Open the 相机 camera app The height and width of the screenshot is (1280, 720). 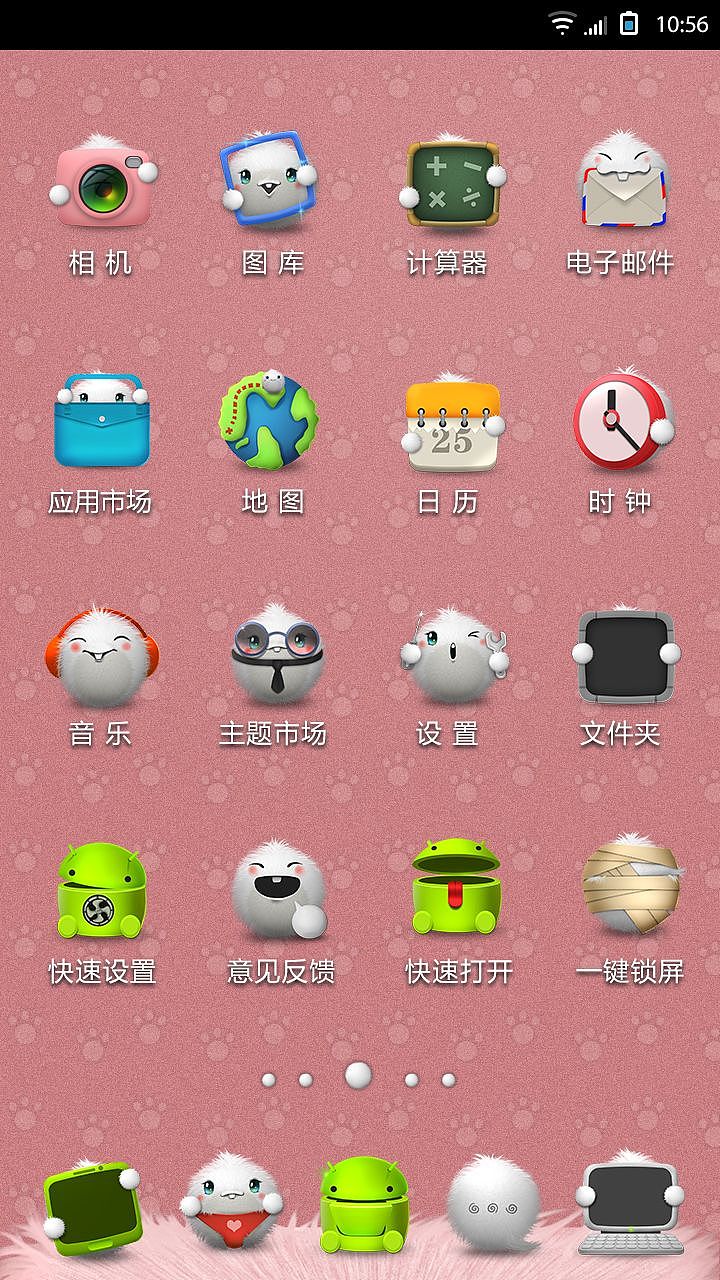point(101,185)
